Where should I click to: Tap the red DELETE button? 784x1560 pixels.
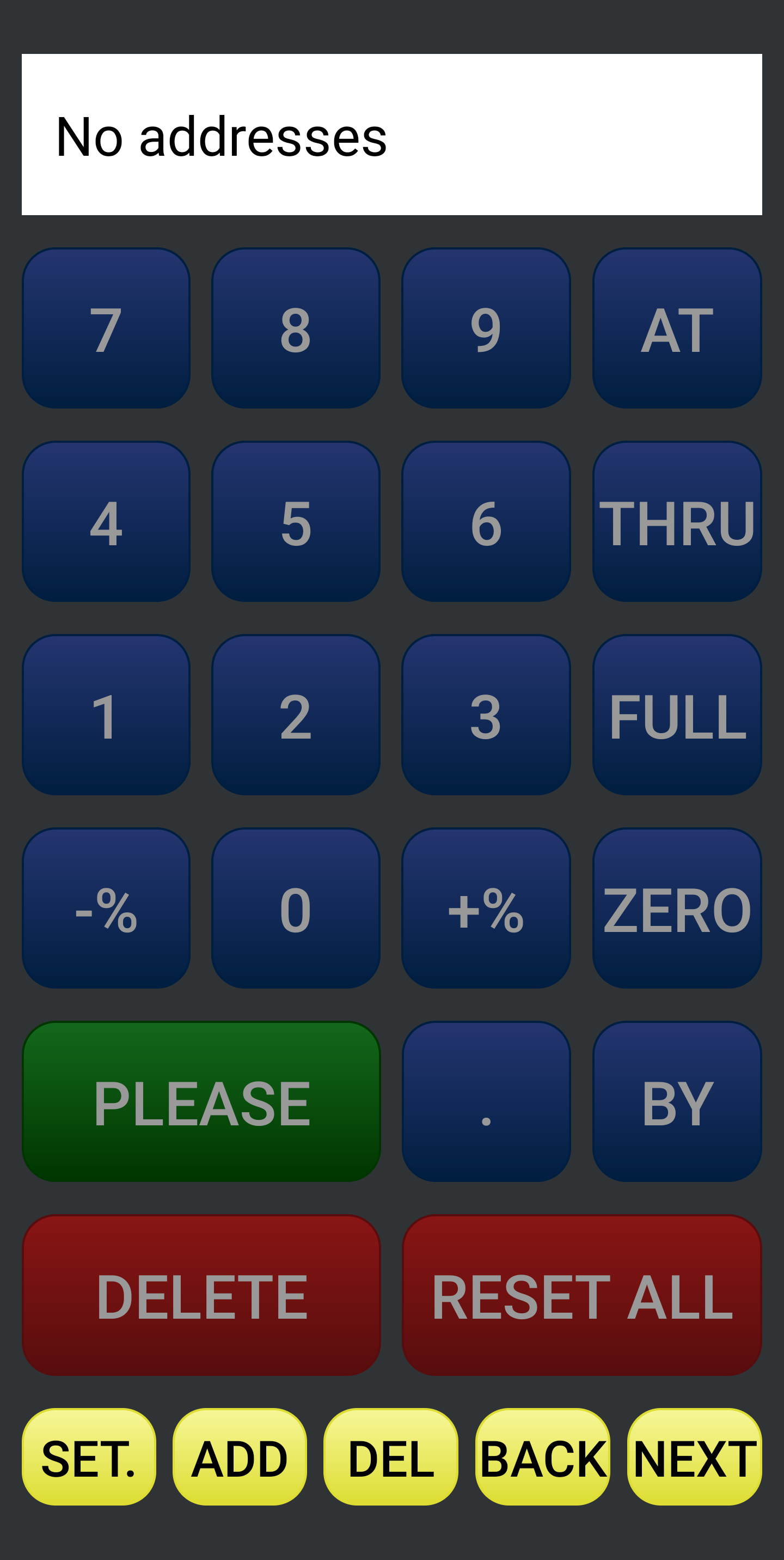(201, 1295)
